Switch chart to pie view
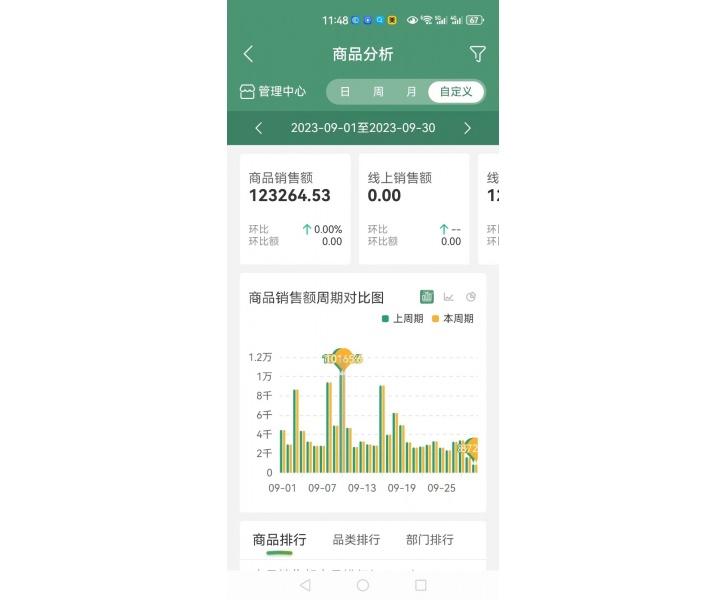The height and width of the screenshot is (600, 727). [471, 297]
